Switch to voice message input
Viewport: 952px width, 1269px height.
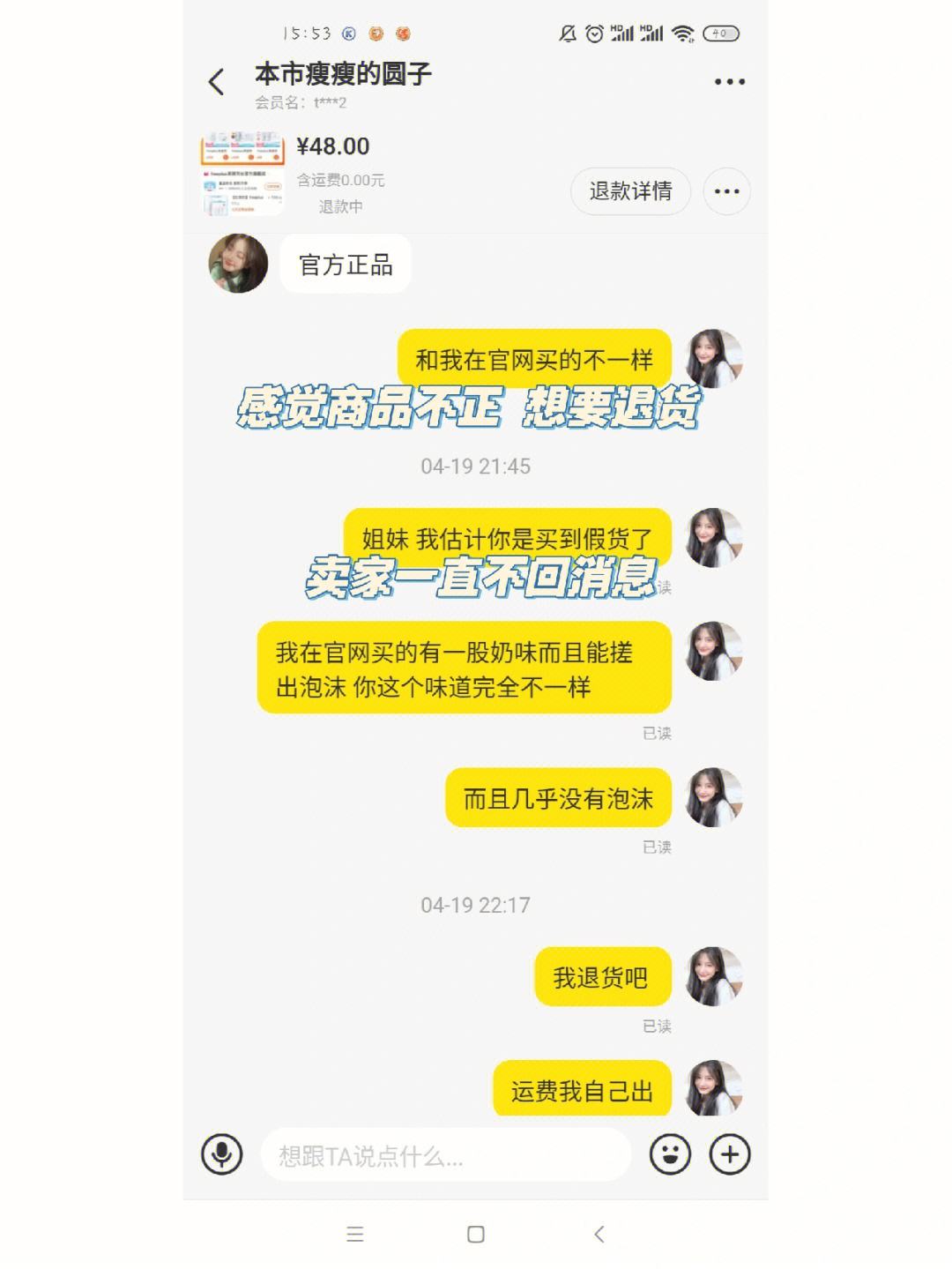tap(221, 1154)
